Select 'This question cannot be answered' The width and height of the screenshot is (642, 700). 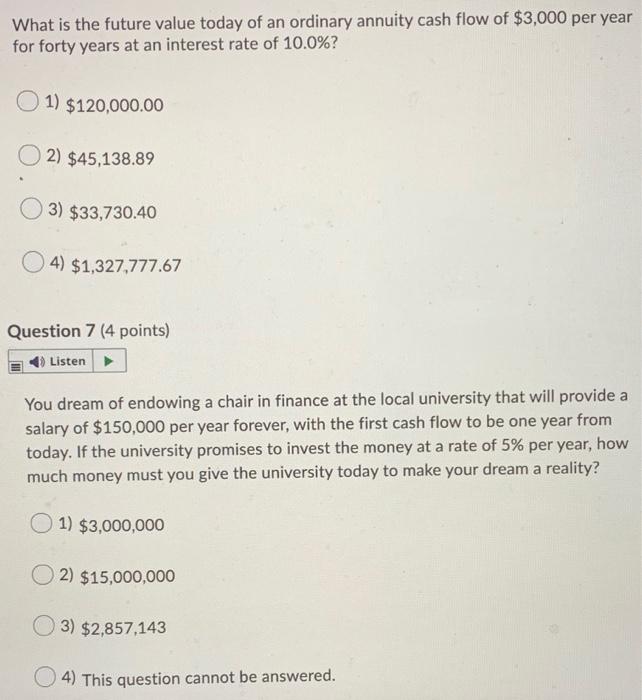click(x=47, y=678)
